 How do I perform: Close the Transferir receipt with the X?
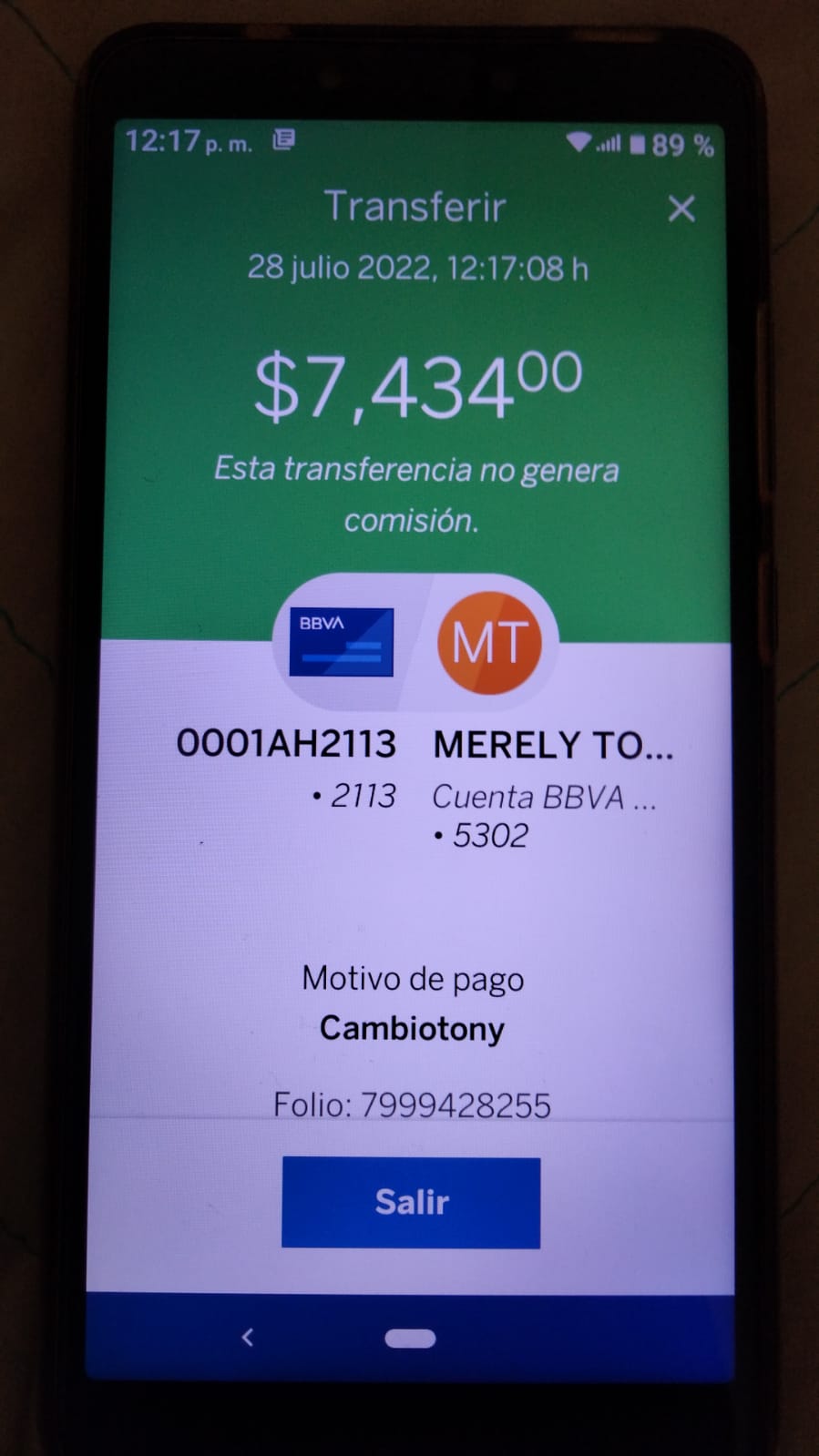681,209
